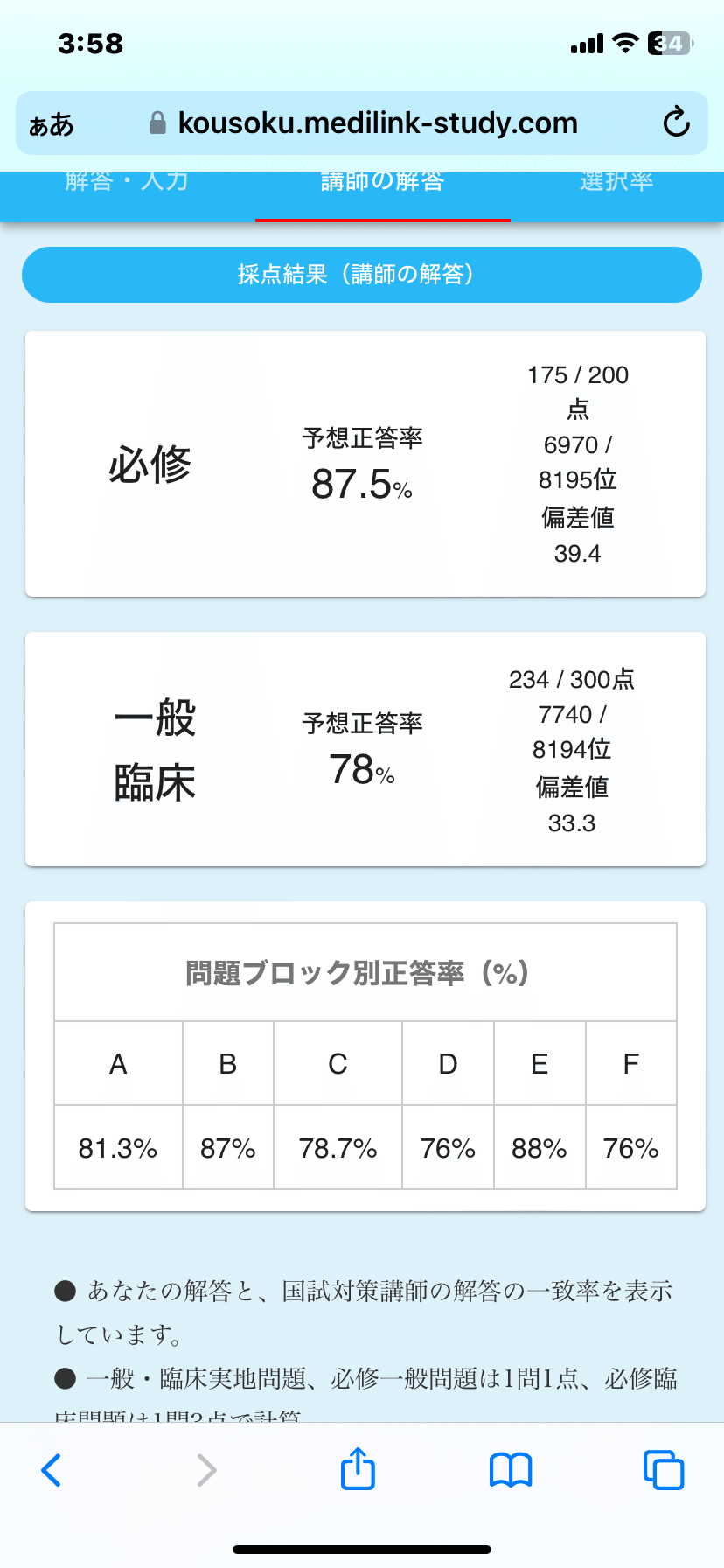
Task: Select the 一般臨床 score card
Action: 362,750
